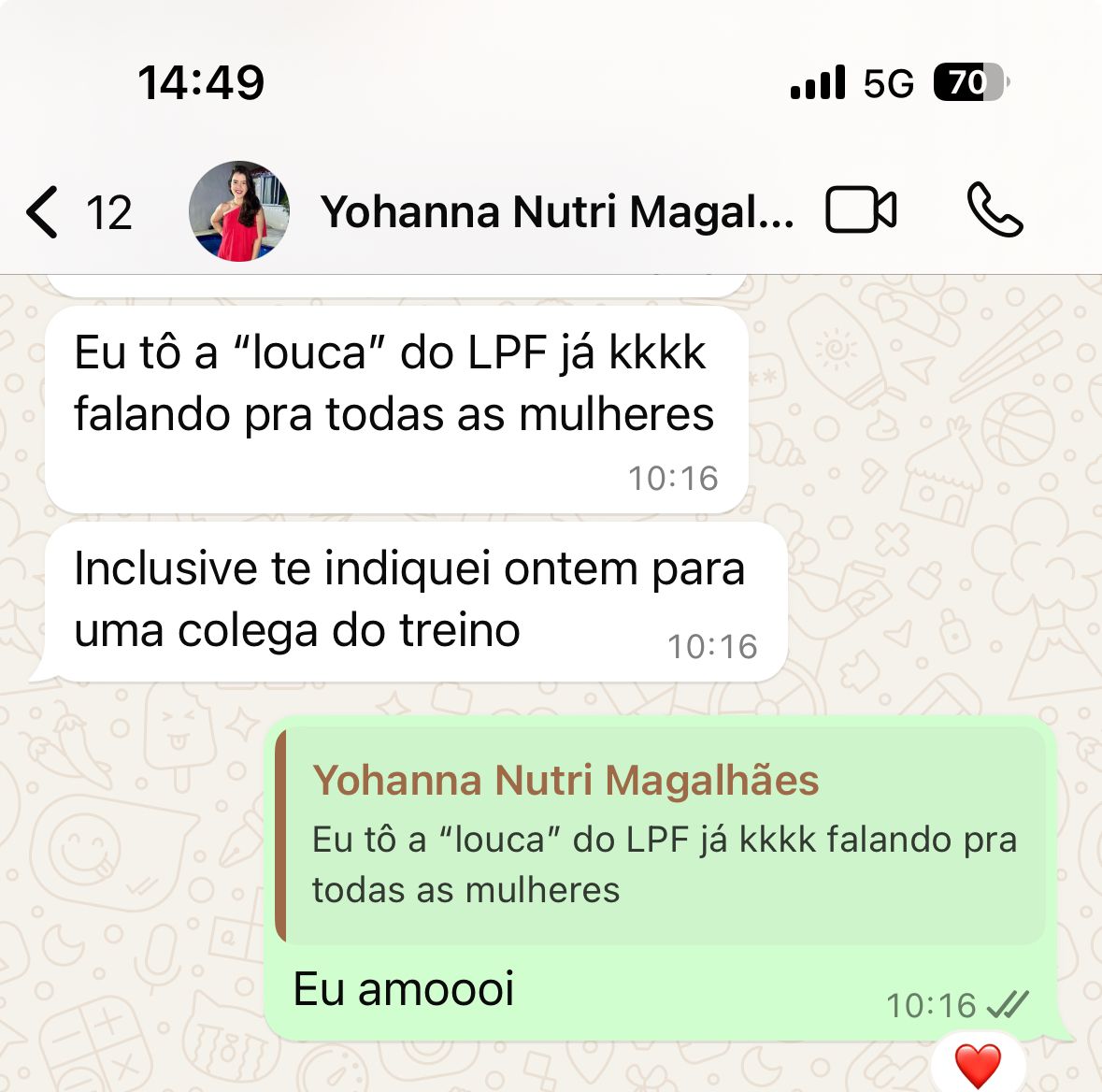Screen dimensions: 1102x1092
Task: View the heart reaction on 'Eu amoooi'
Action: tap(978, 1065)
